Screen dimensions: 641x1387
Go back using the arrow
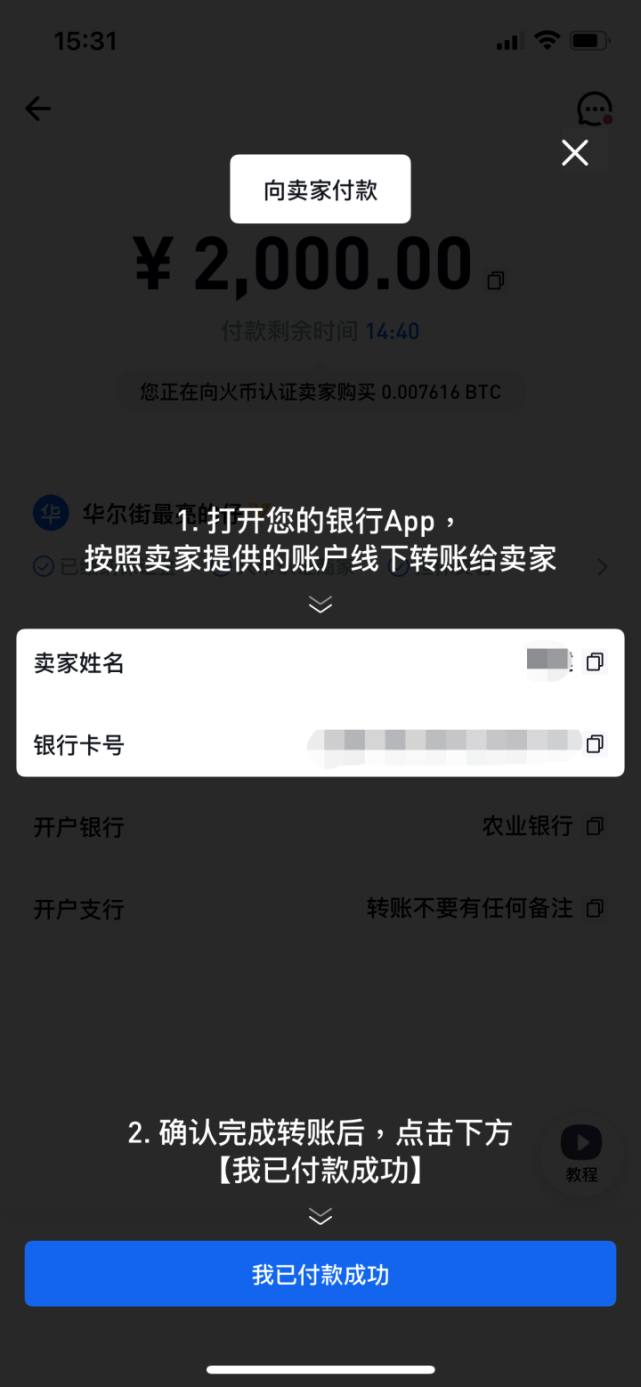38,108
